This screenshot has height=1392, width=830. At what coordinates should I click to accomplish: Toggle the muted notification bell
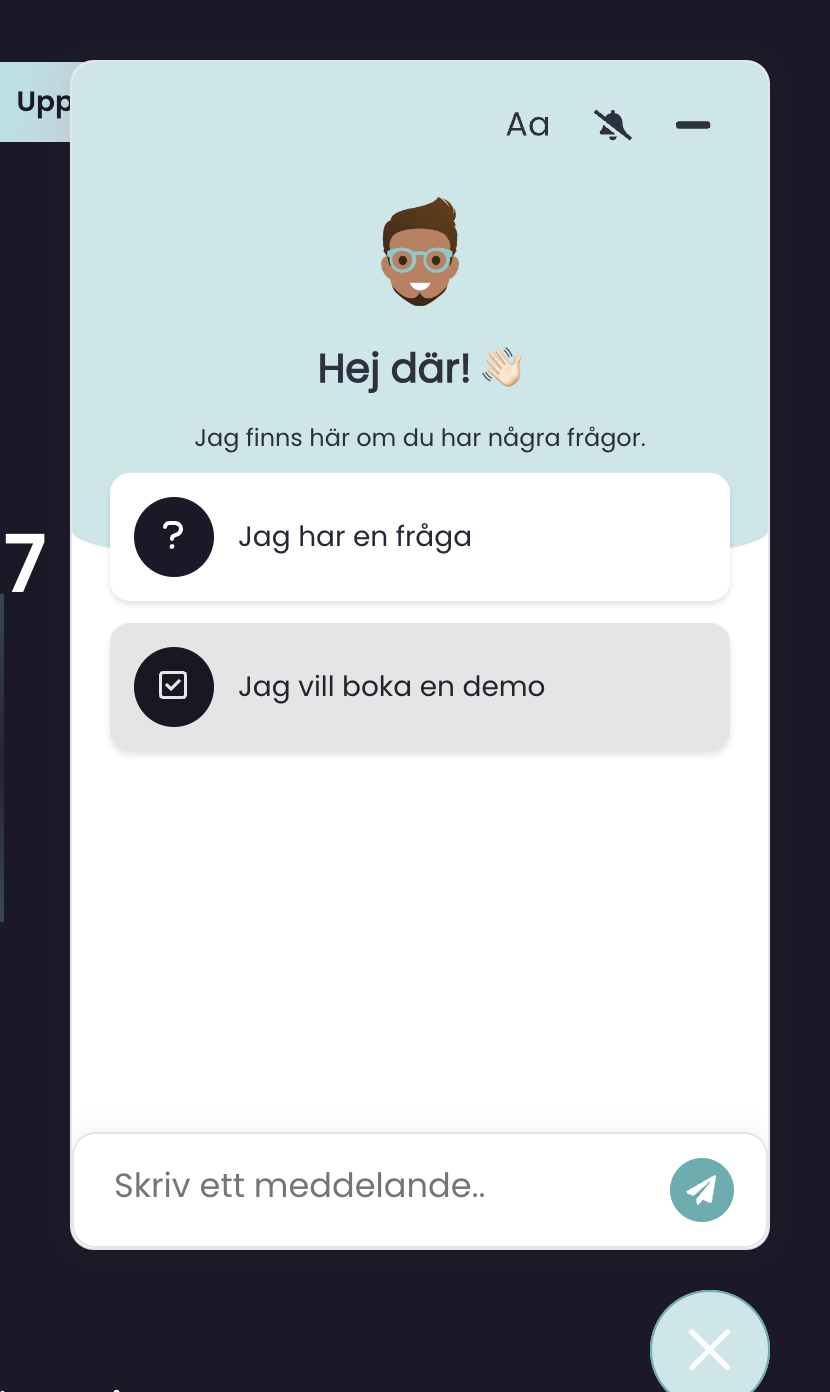pyautogui.click(x=613, y=125)
